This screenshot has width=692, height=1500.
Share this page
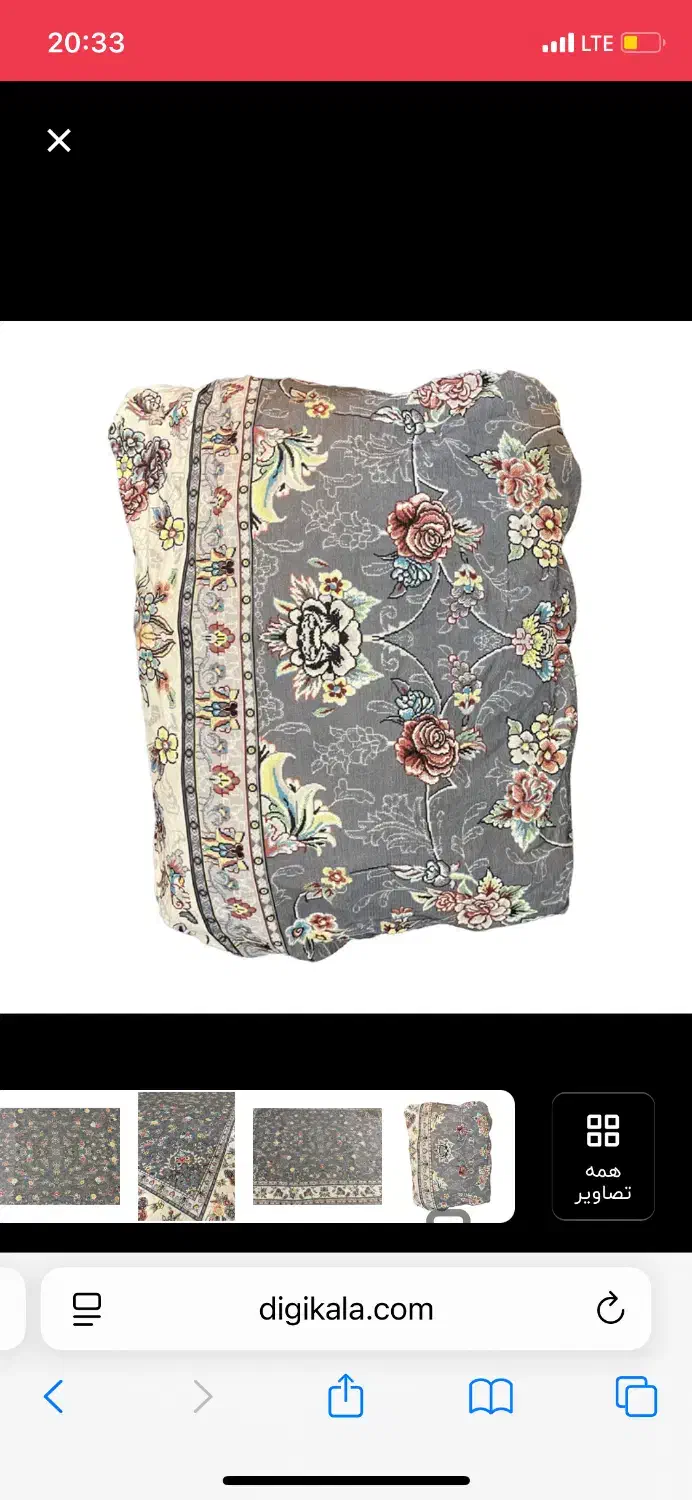point(346,1396)
